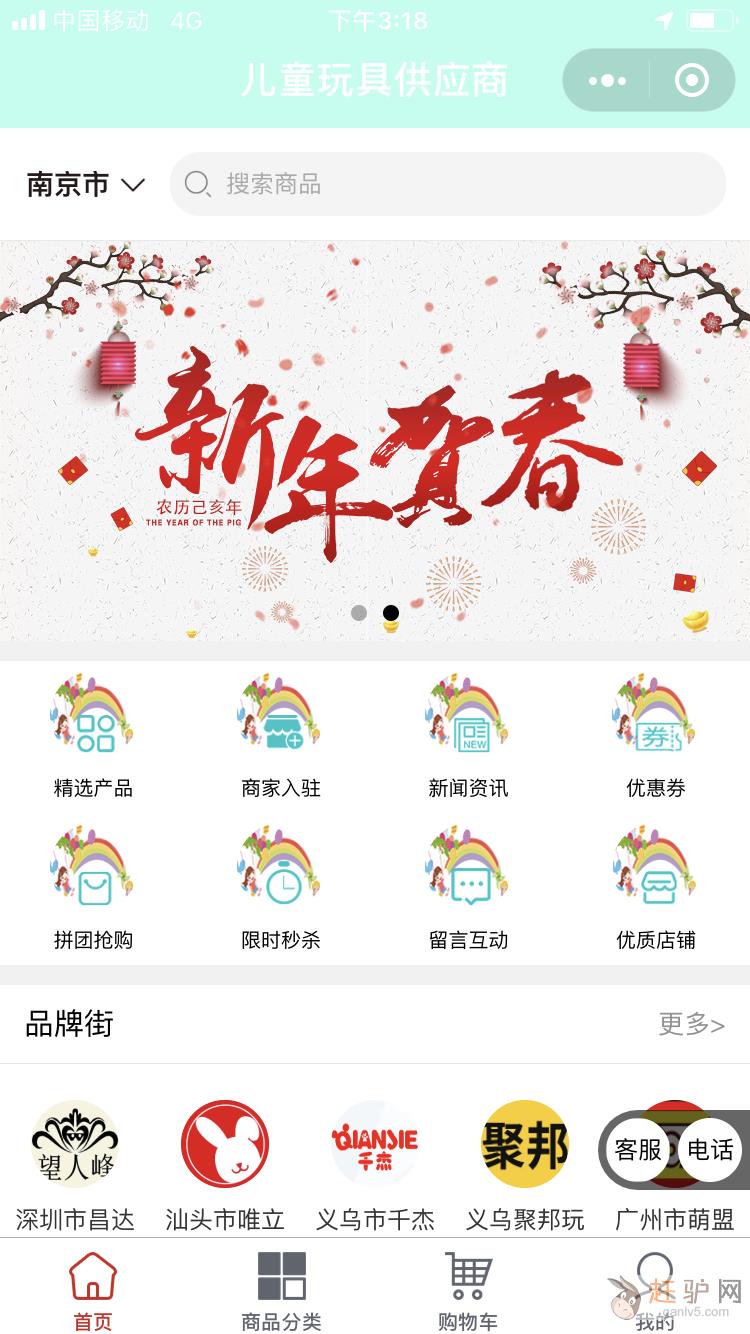
Task: Open 精选产品 category
Action: click(x=93, y=737)
